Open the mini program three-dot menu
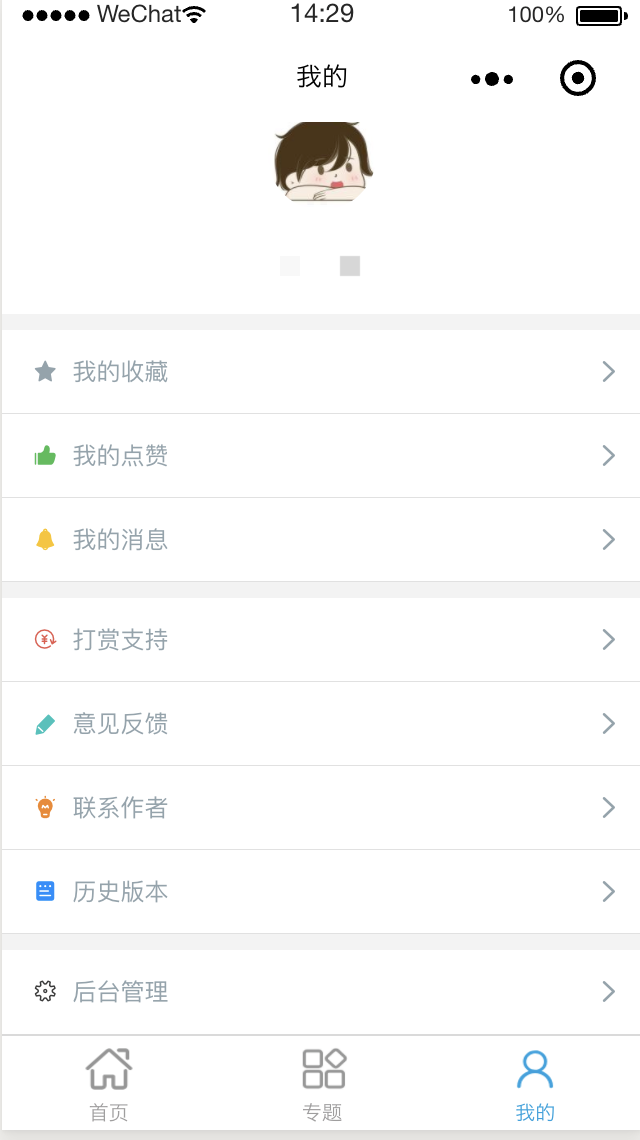The height and width of the screenshot is (1140, 640). [492, 79]
